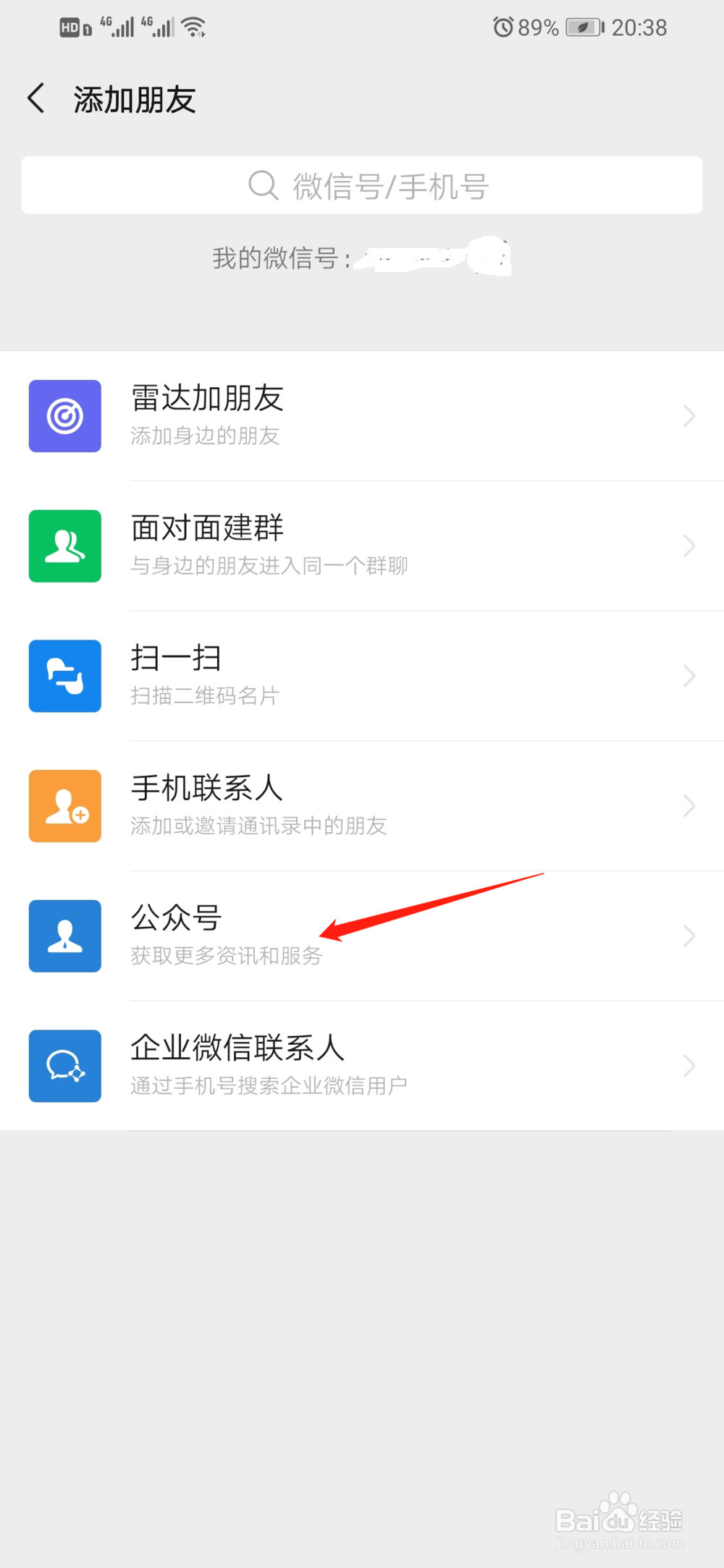
Task: Expand 企业微信联系人 with its chevron
Action: [689, 1066]
